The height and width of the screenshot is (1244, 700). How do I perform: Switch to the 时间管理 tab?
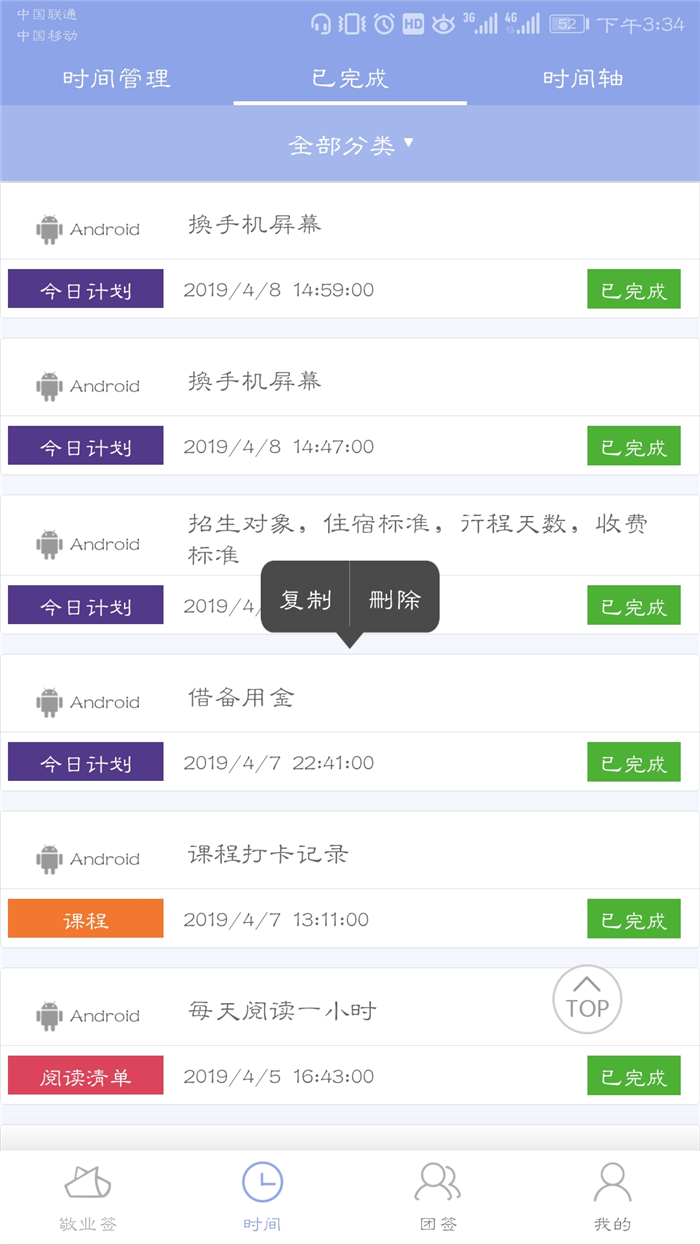click(x=117, y=78)
